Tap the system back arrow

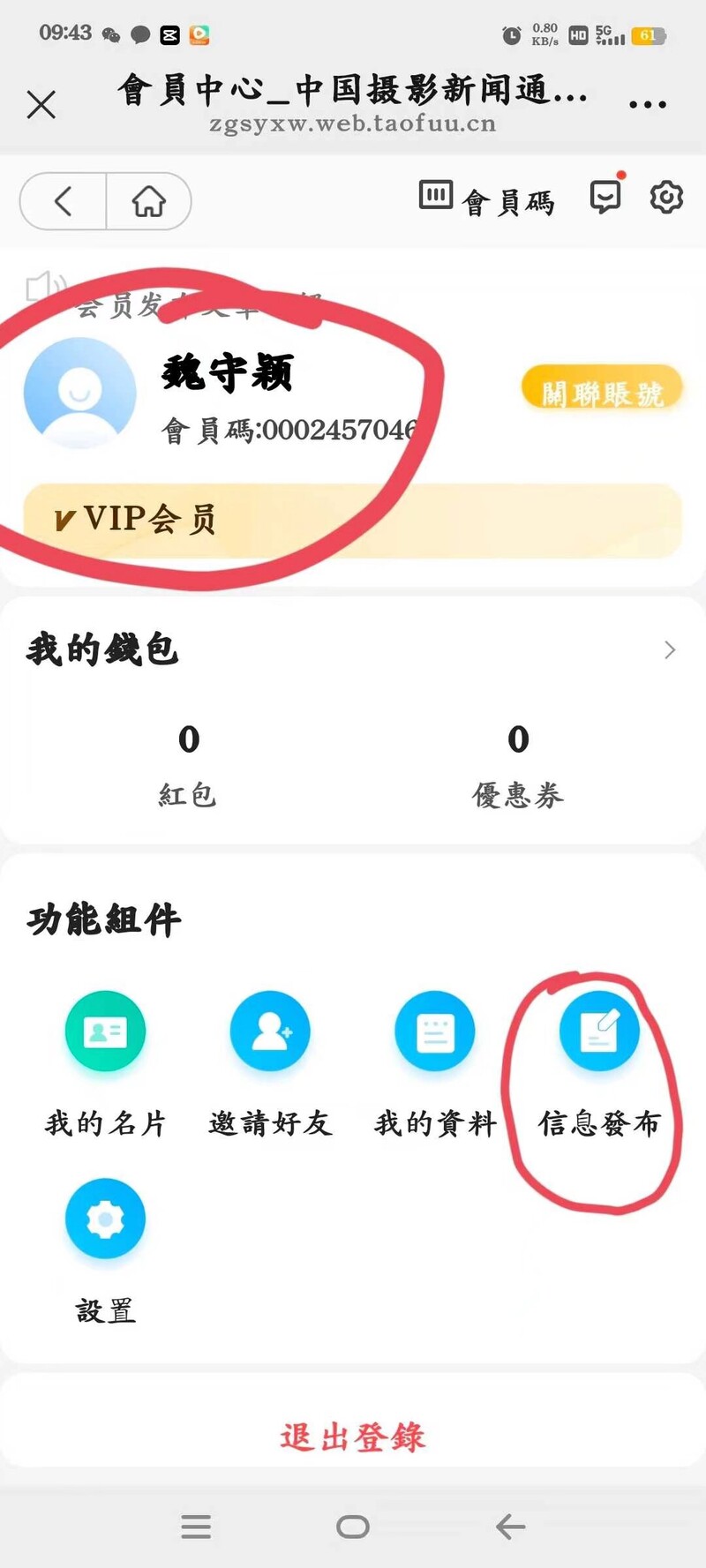click(x=510, y=1527)
